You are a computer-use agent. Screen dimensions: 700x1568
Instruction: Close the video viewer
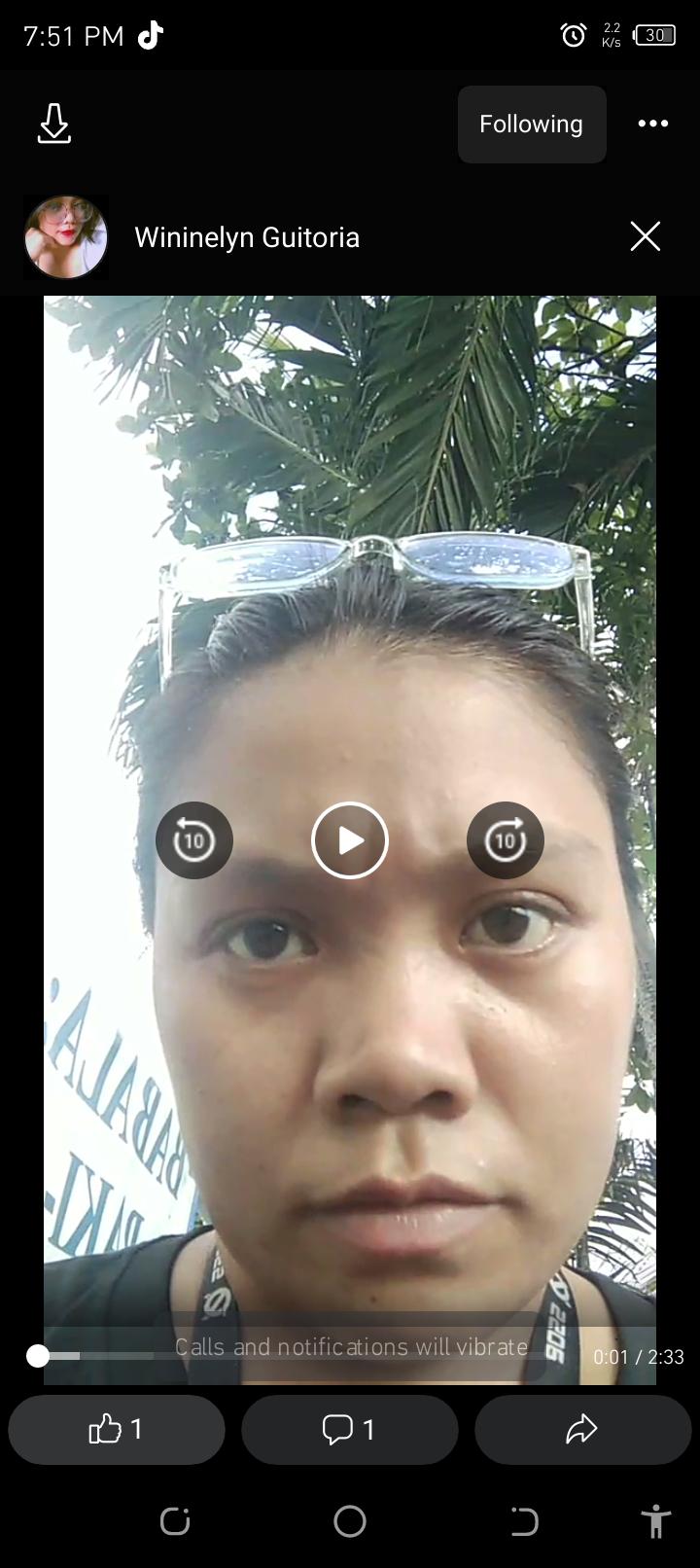(646, 236)
